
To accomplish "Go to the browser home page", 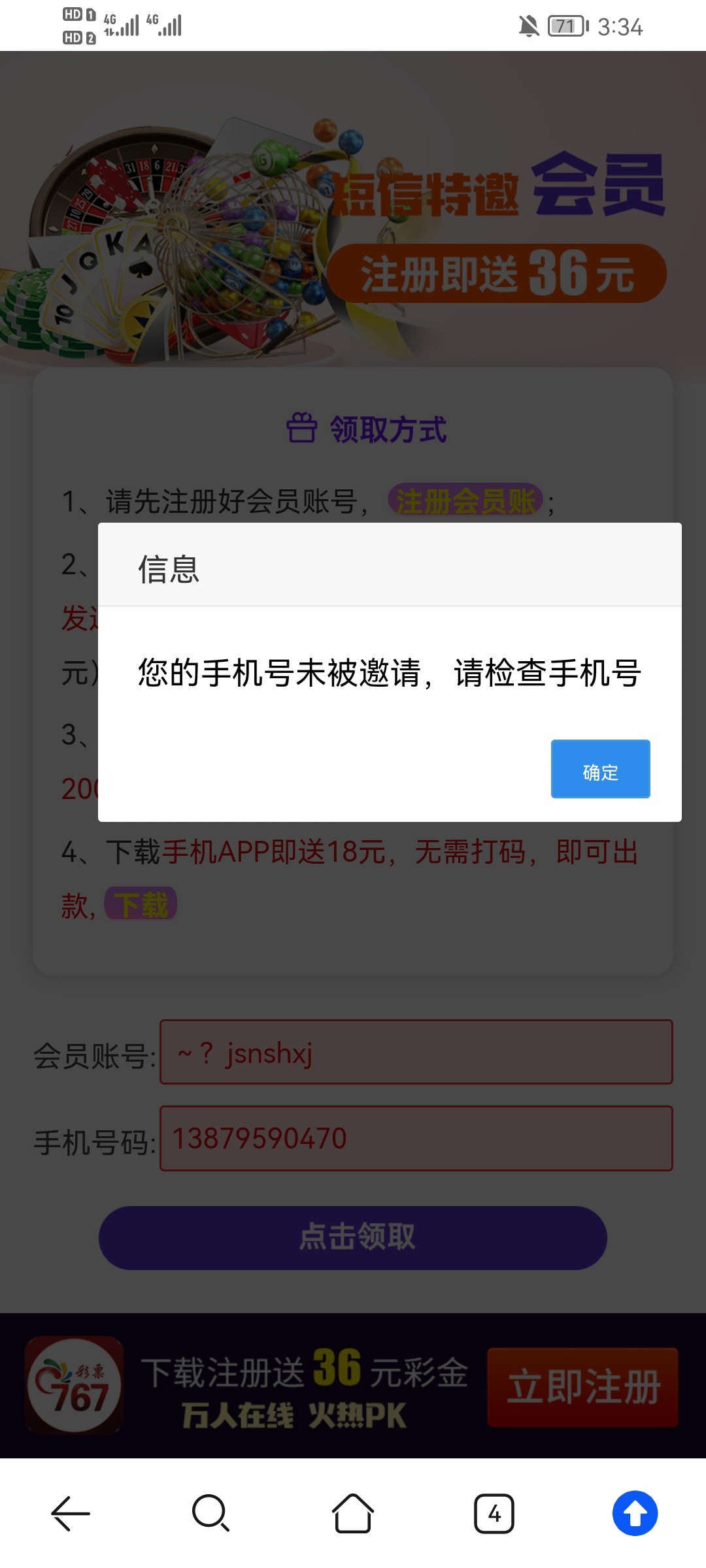I will [x=353, y=1513].
